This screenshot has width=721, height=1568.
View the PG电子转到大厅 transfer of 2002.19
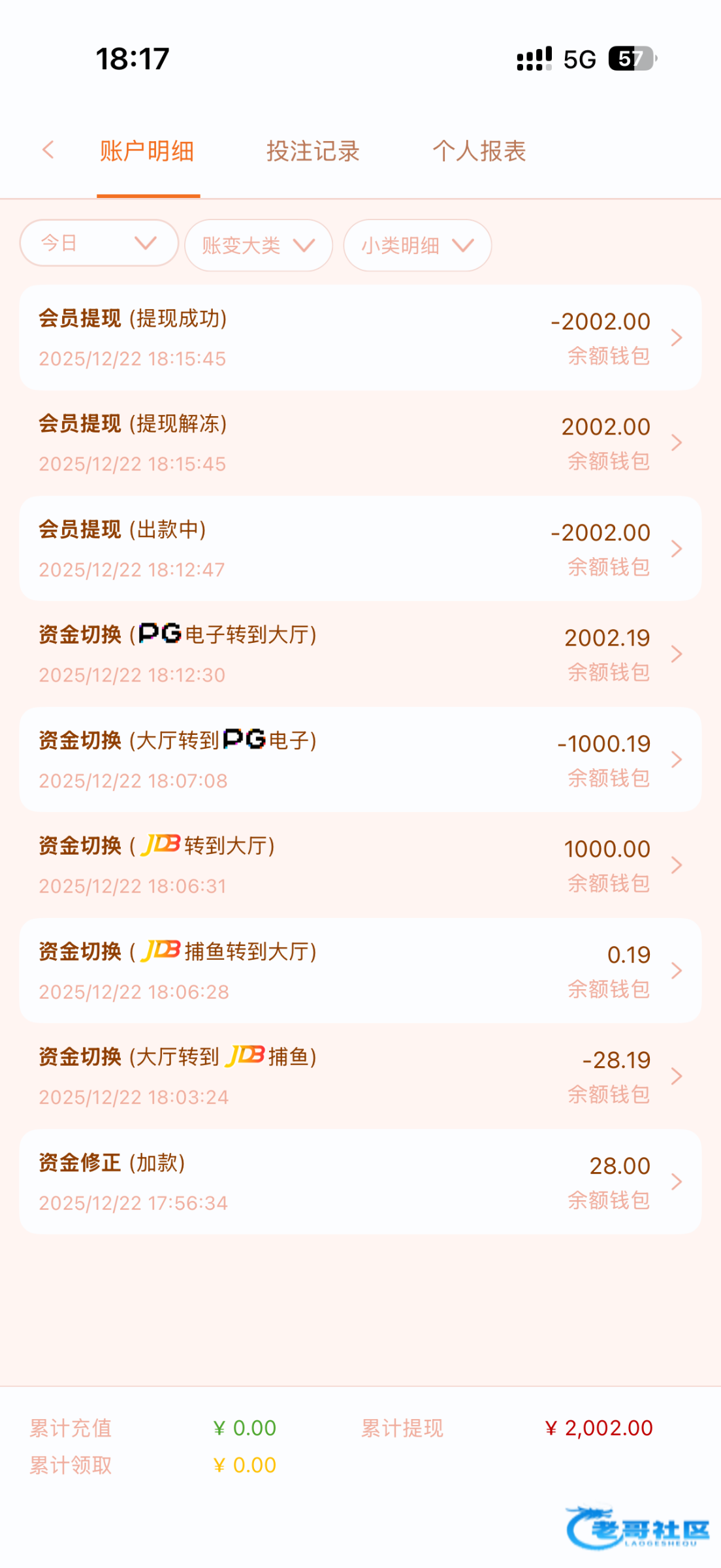coord(360,654)
